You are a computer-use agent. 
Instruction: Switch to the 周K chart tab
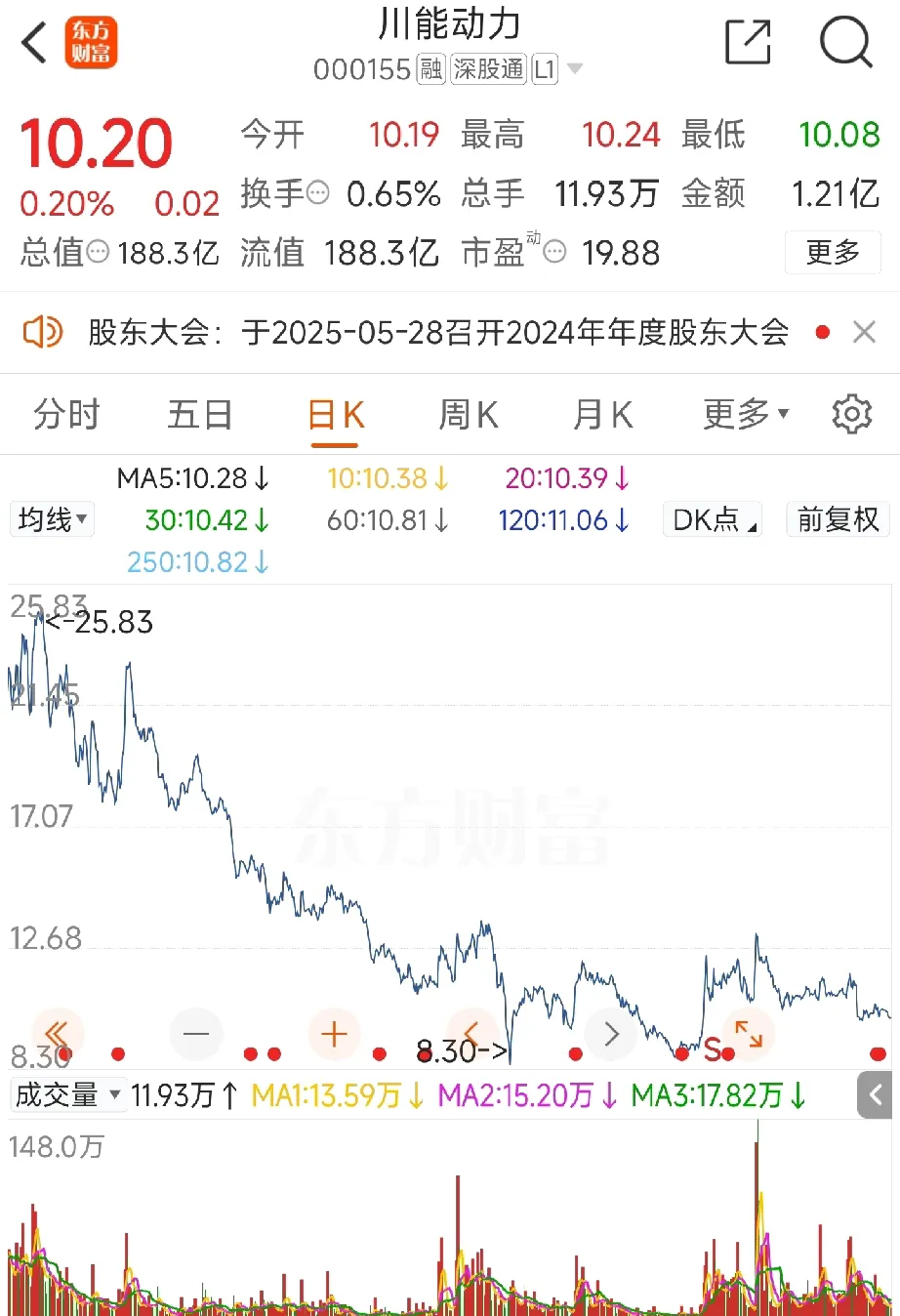469,415
